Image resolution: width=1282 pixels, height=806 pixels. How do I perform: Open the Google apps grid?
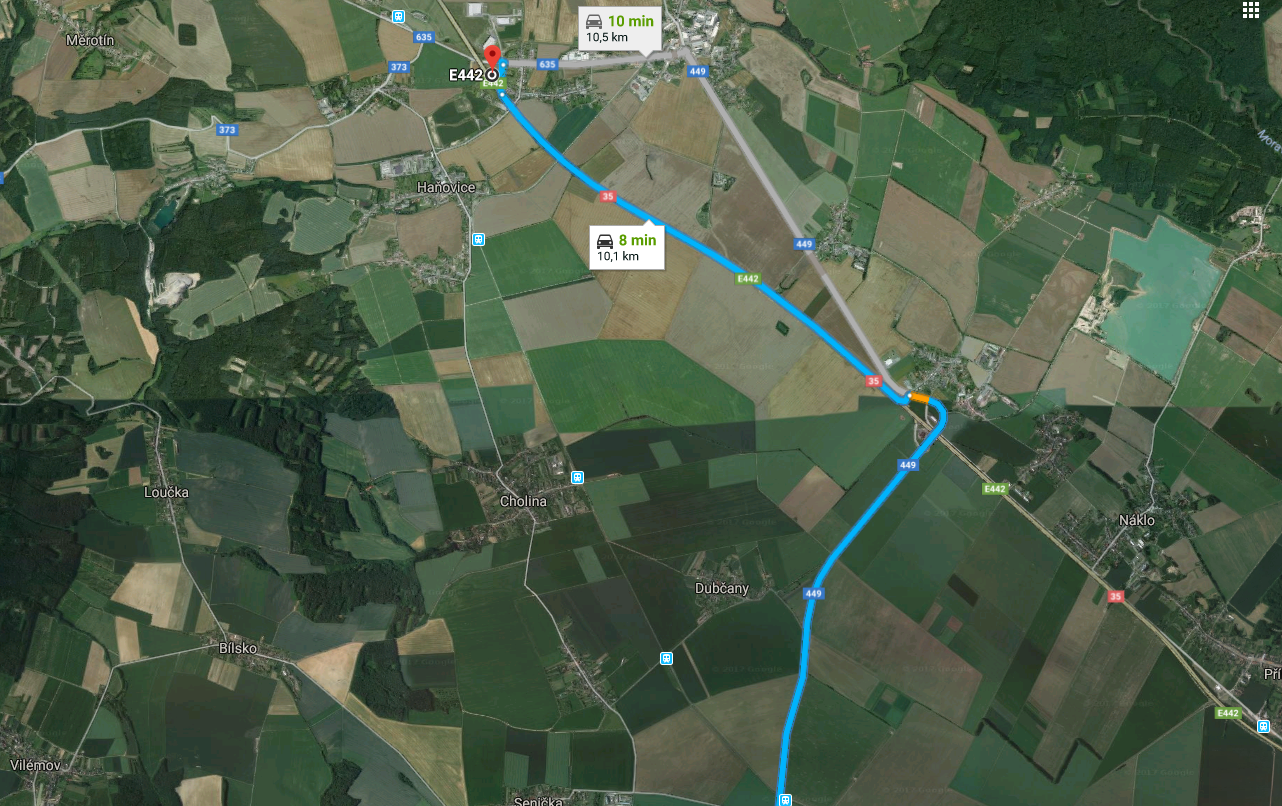click(1250, 10)
